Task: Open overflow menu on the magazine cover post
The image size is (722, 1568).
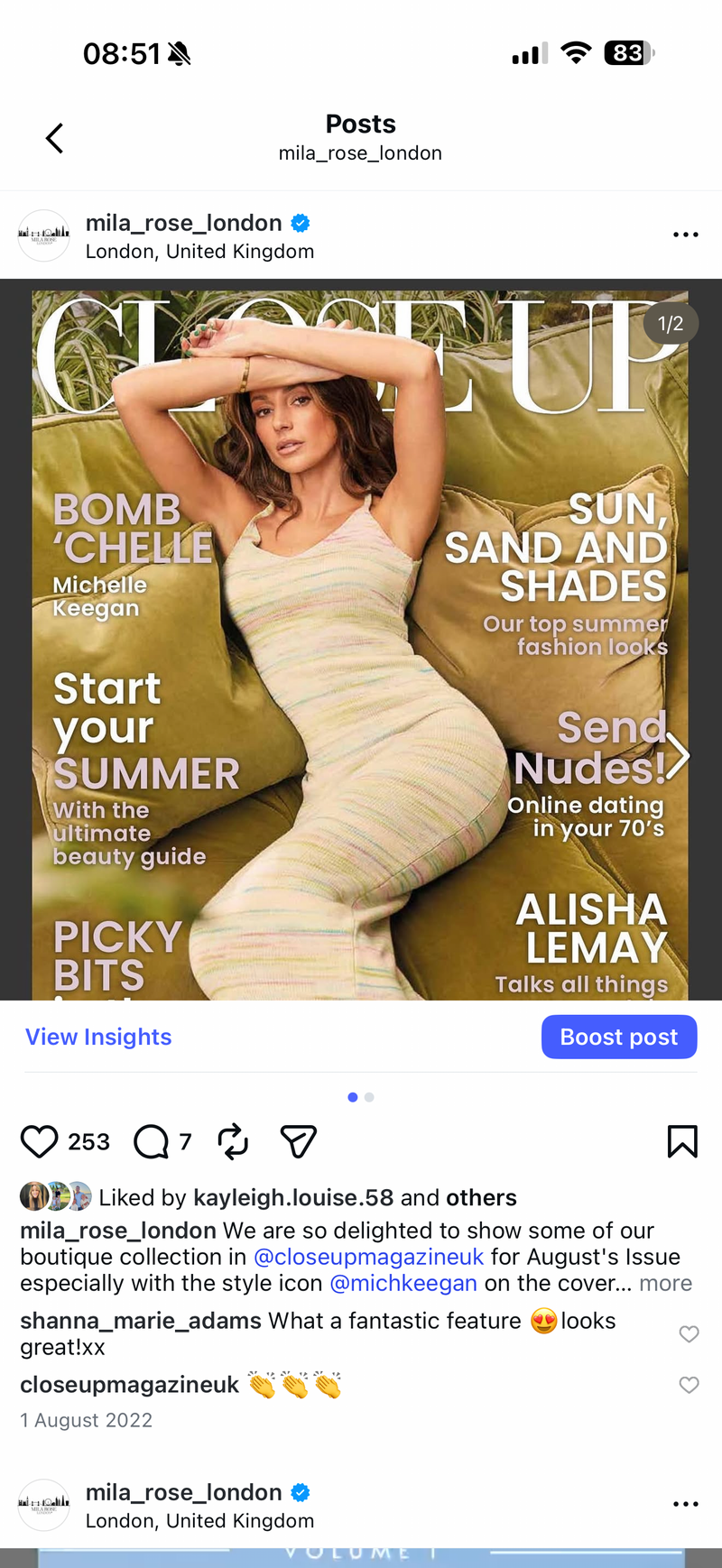Action: click(685, 235)
